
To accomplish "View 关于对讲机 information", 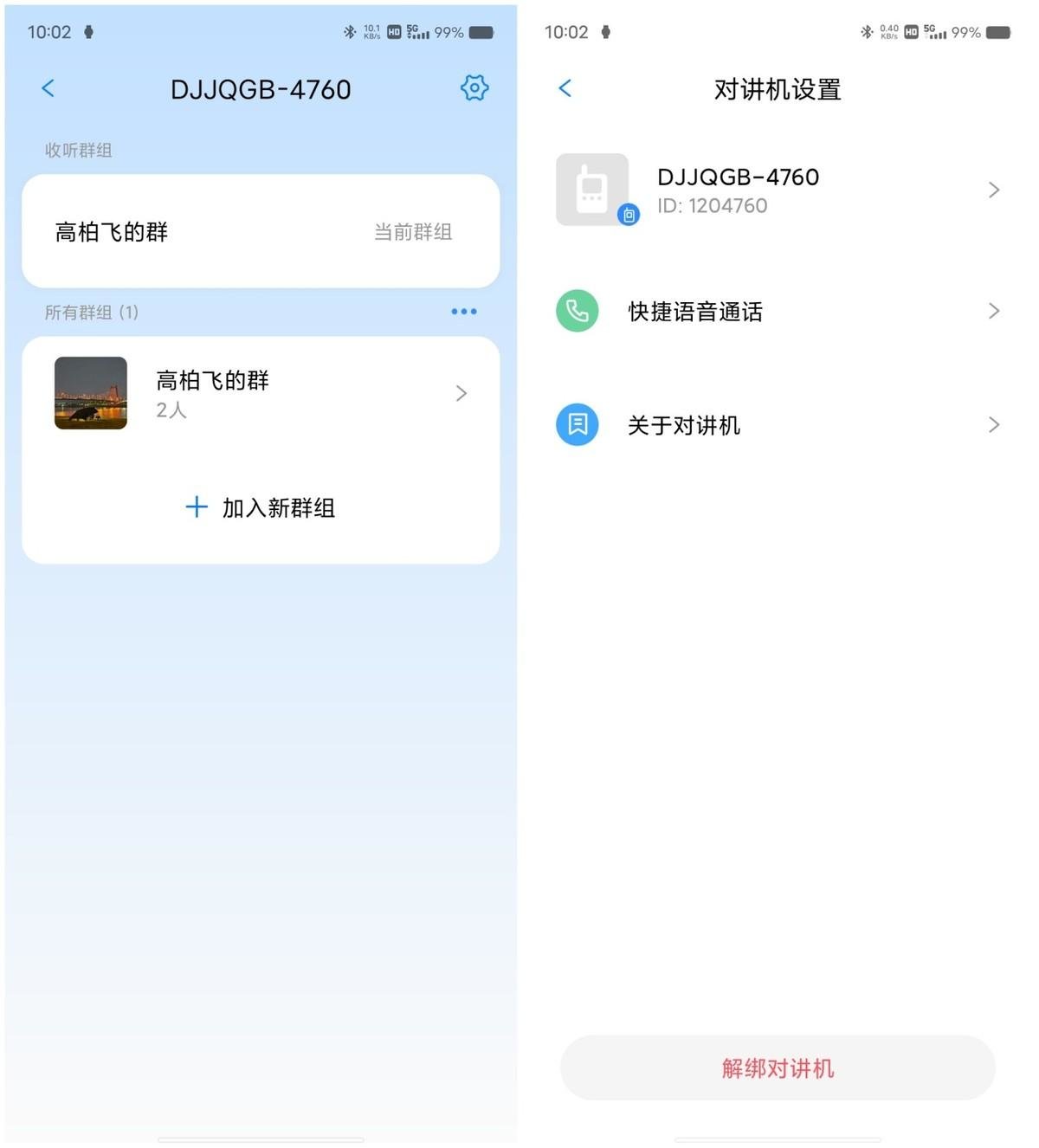I will [777, 425].
